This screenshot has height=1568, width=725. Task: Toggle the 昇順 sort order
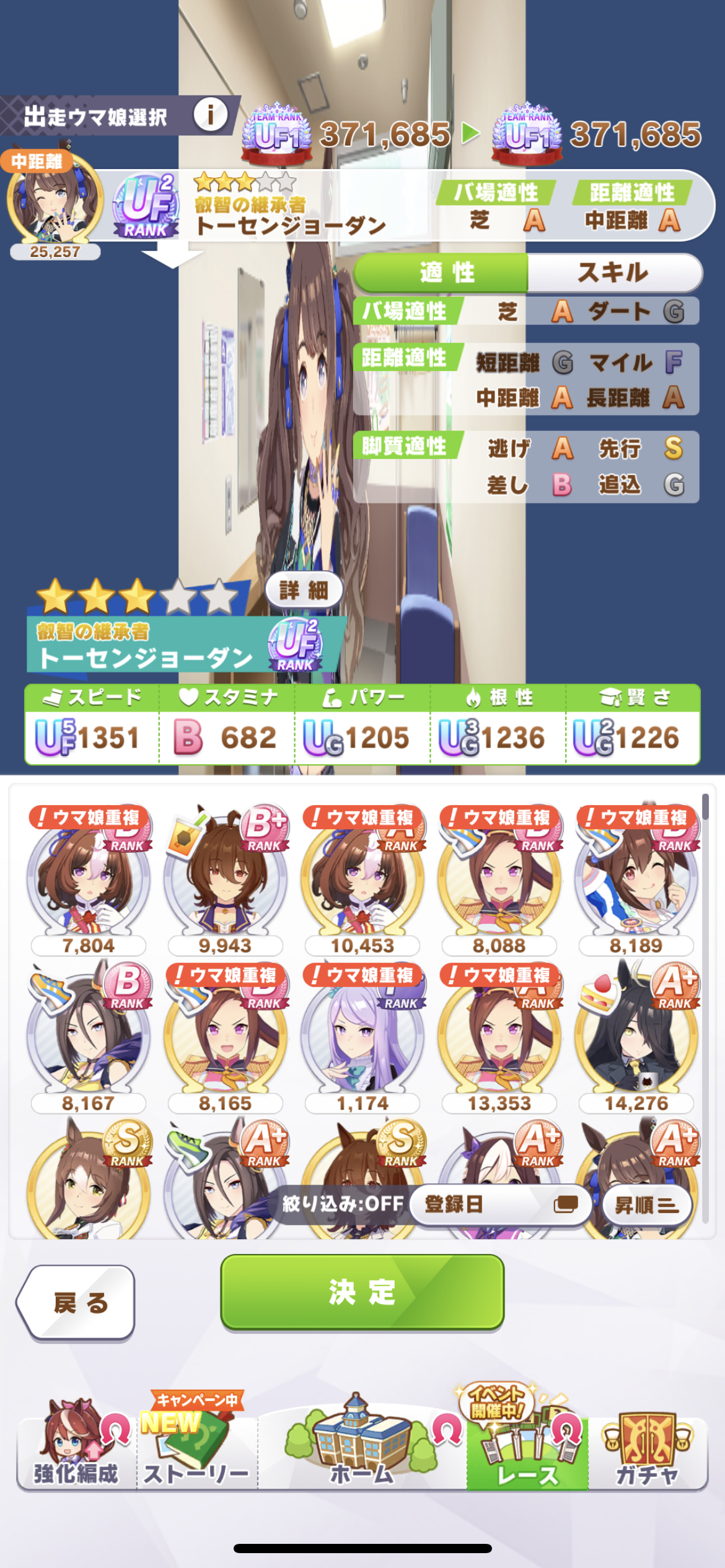(x=646, y=1205)
